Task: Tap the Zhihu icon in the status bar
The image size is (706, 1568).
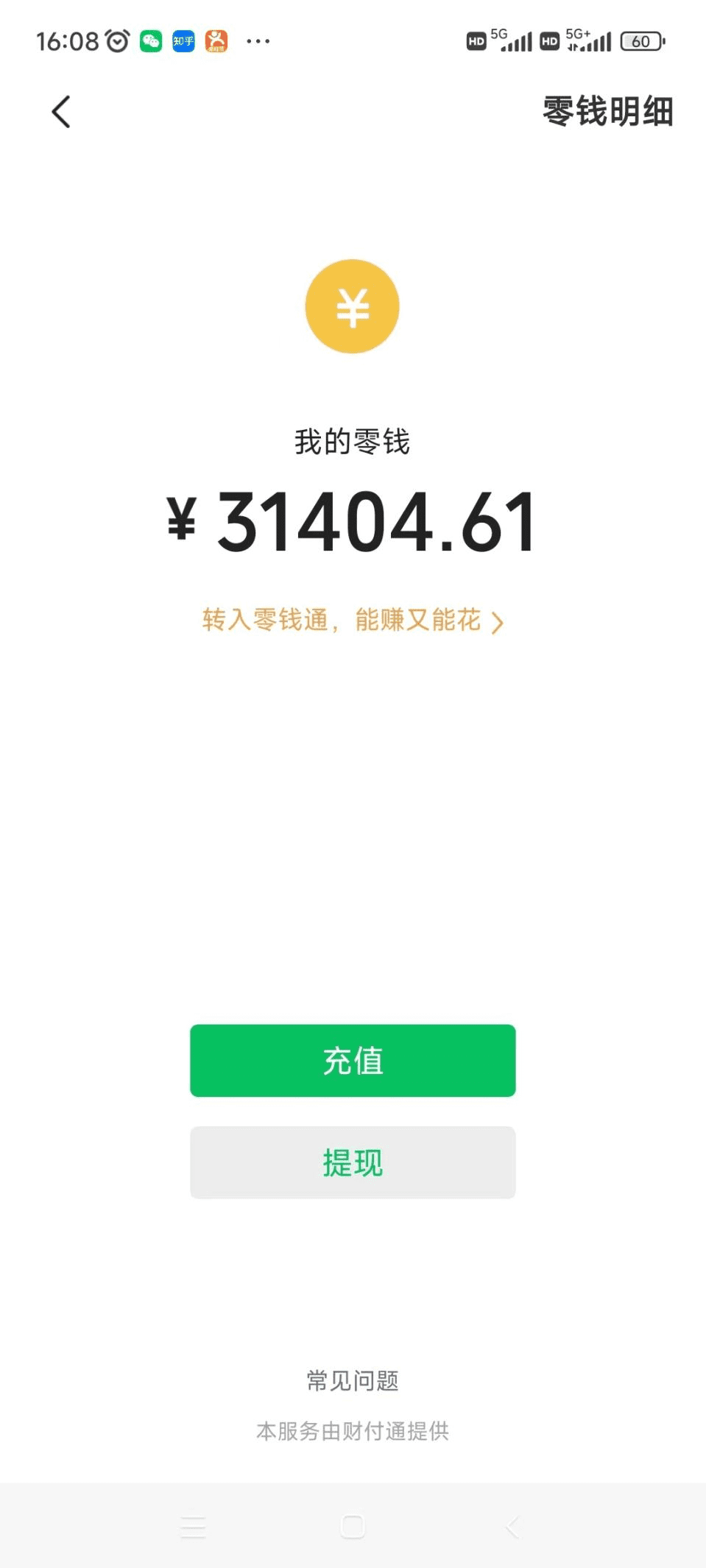Action: (x=183, y=40)
